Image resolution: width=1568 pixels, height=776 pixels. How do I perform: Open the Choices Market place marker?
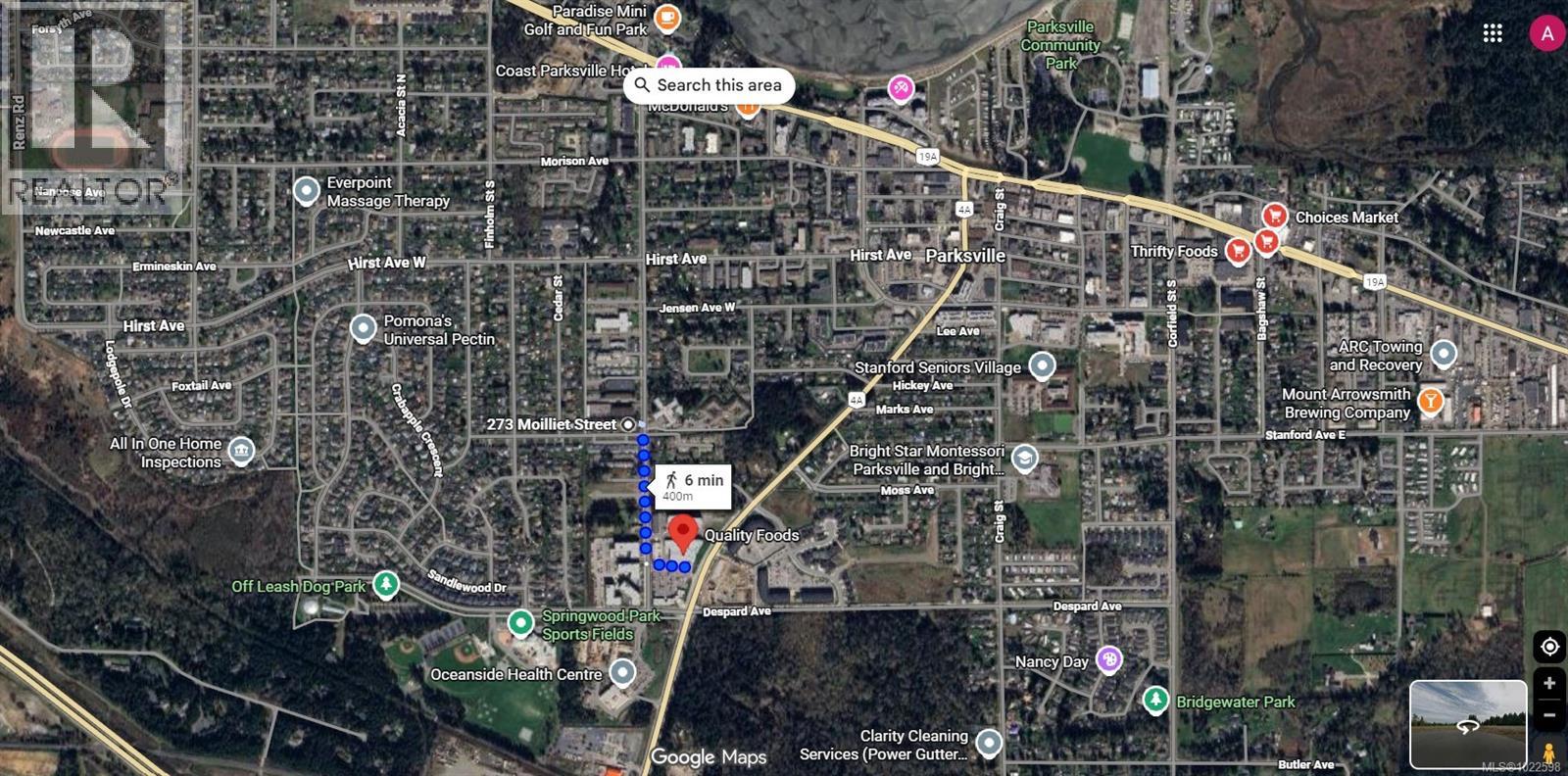click(x=1274, y=216)
